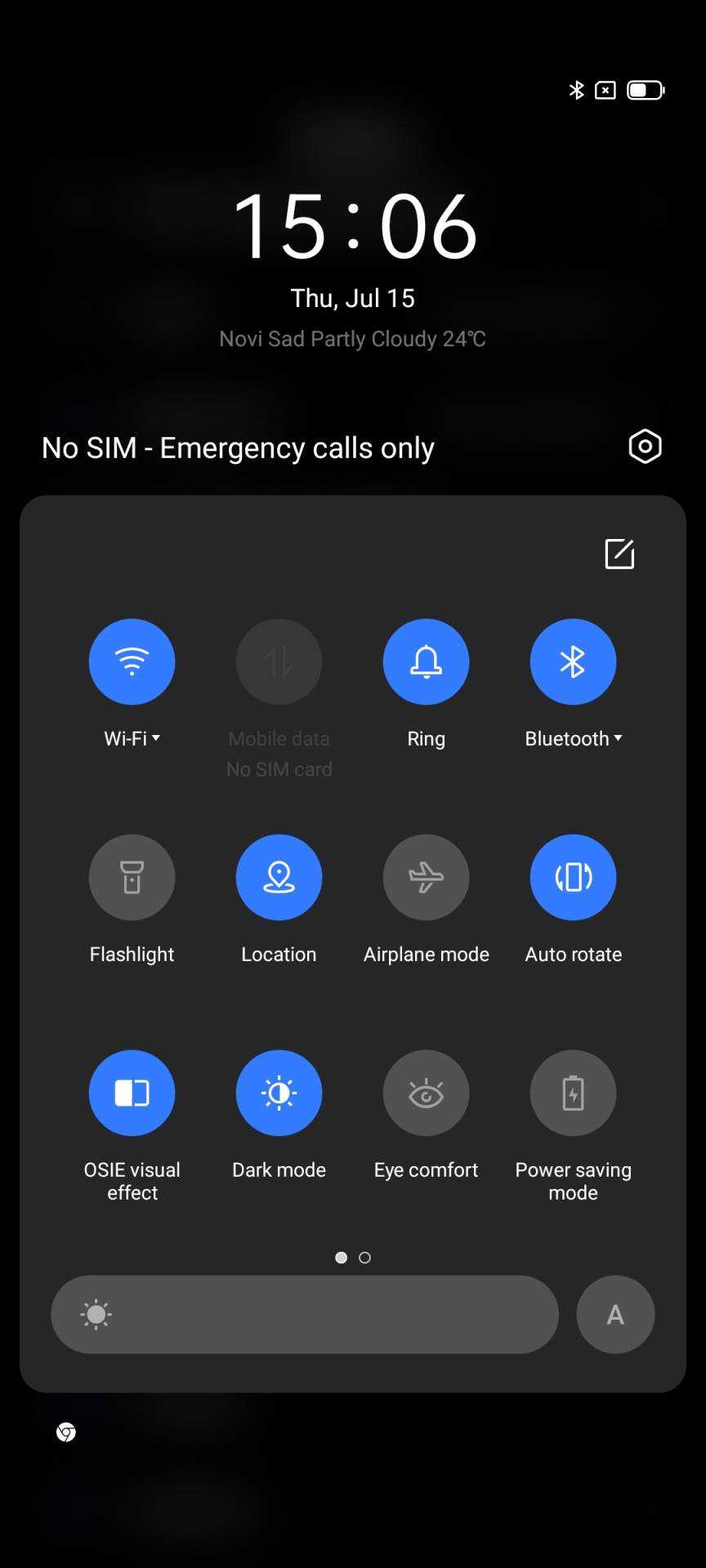This screenshot has width=706, height=1568.
Task: Open the Chrome notification icon
Action: click(66, 1432)
